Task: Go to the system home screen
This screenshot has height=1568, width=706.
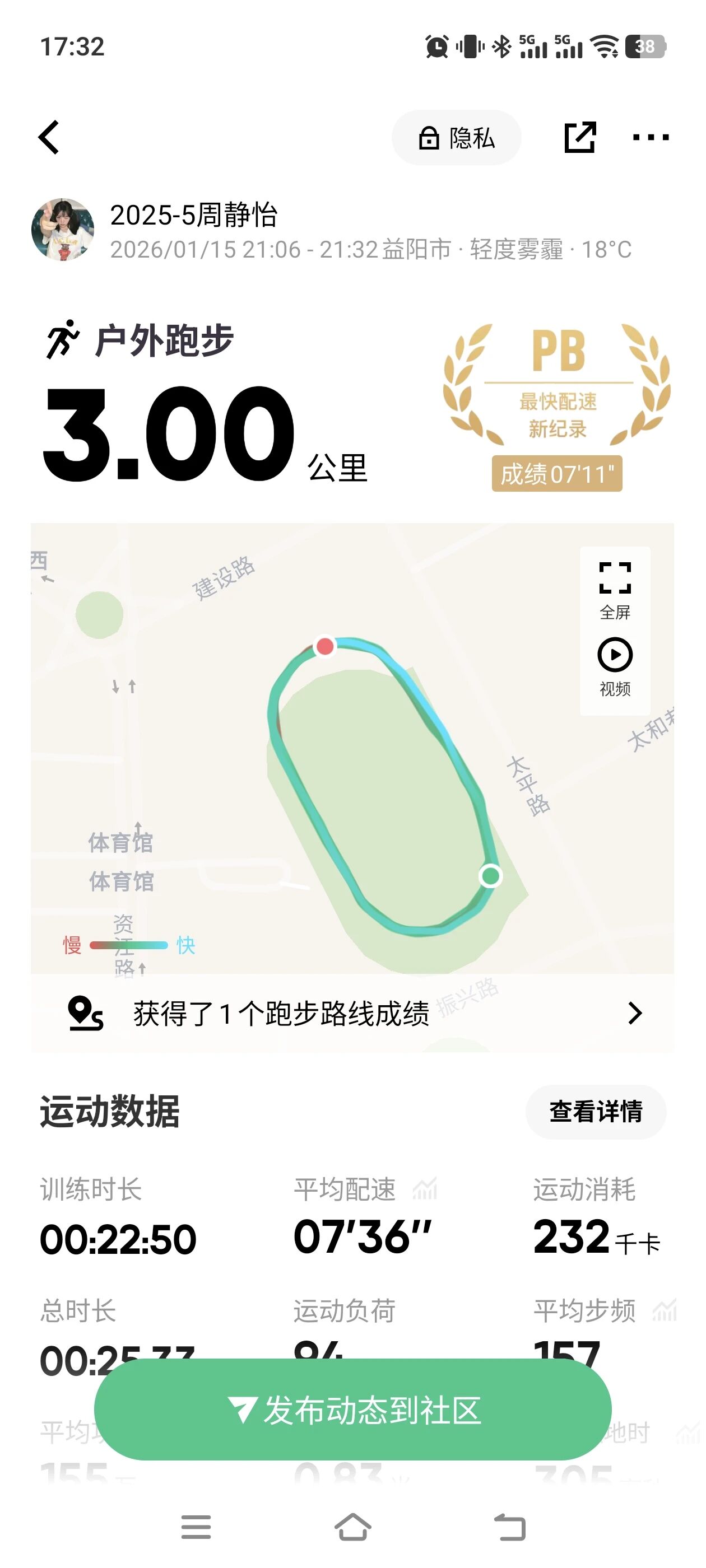Action: click(x=352, y=1528)
